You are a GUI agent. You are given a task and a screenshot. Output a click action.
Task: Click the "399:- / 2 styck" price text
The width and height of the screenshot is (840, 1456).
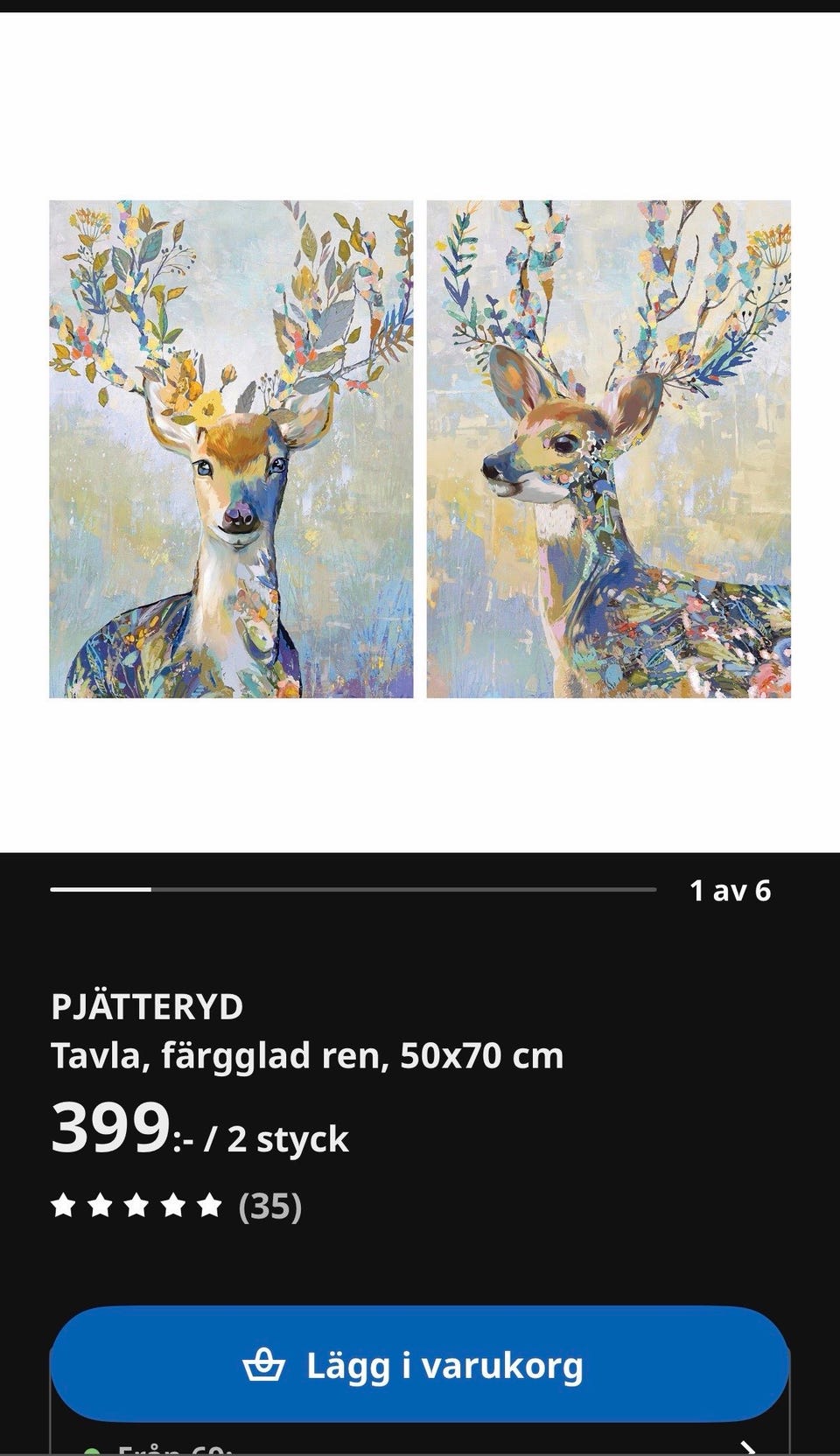pos(199,1130)
